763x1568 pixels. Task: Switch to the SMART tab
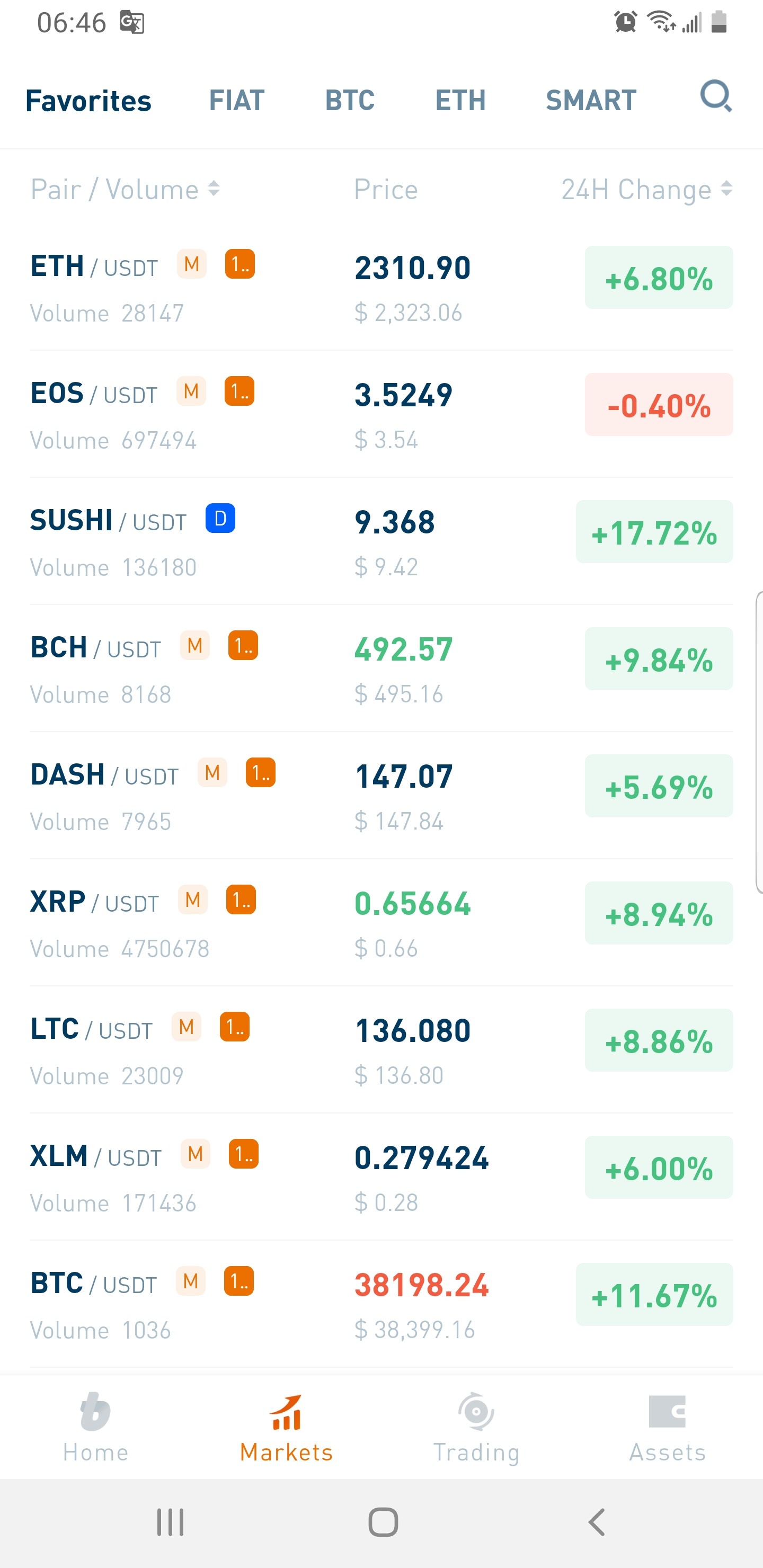(591, 101)
